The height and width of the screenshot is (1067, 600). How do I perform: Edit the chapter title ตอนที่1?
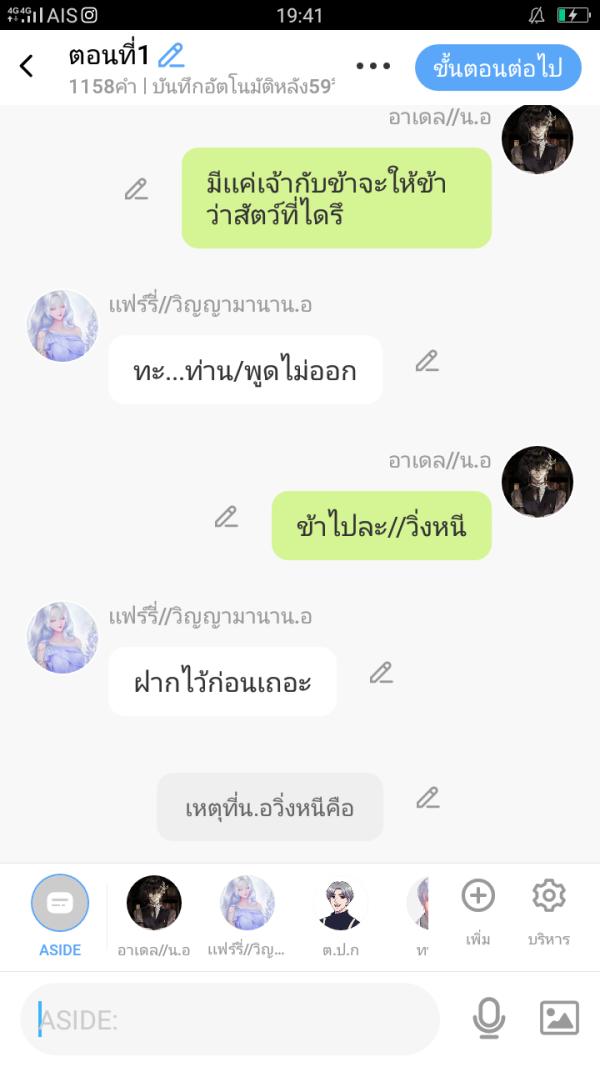coord(171,55)
